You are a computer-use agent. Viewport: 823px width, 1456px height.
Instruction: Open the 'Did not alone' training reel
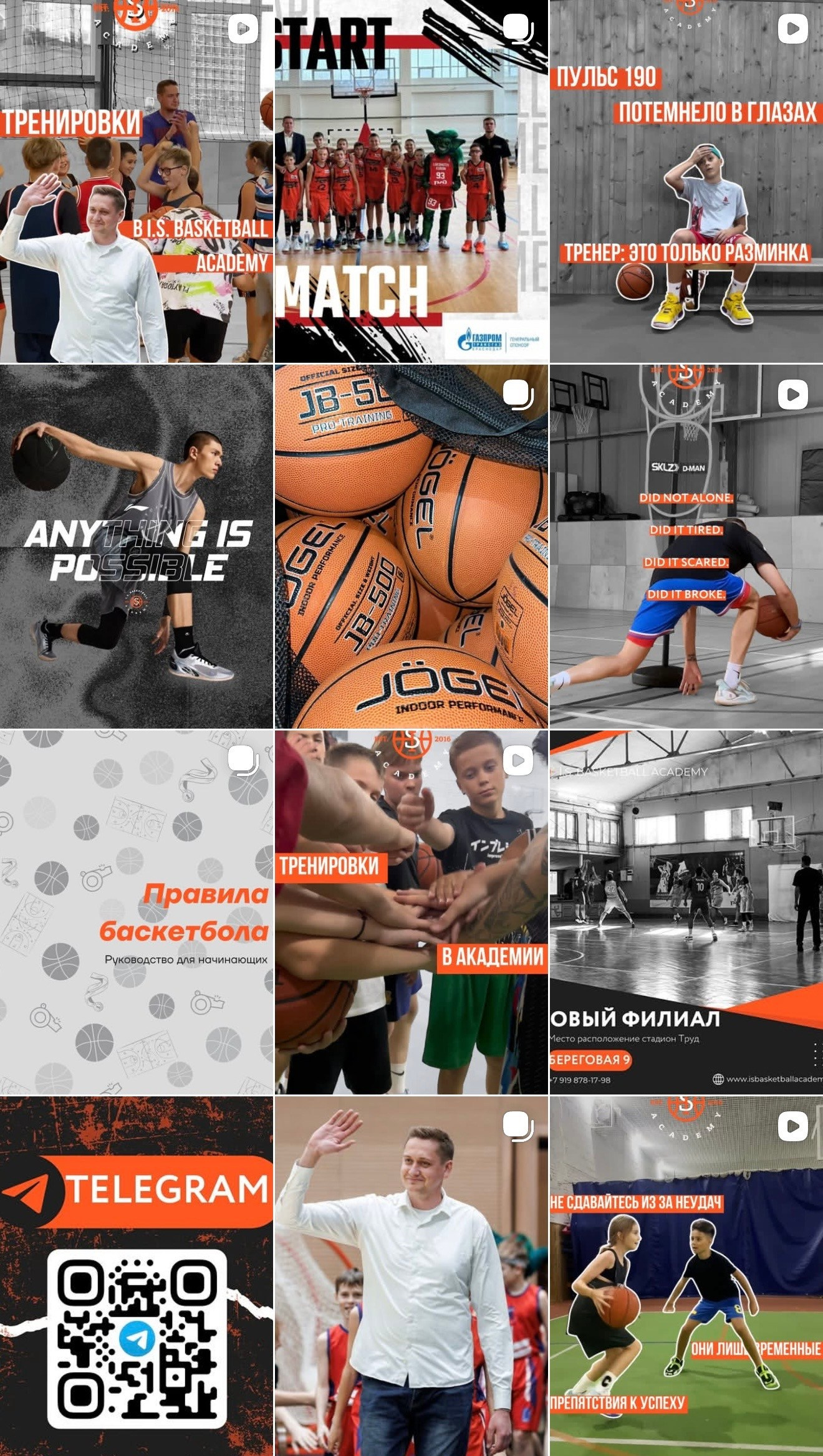tap(686, 547)
